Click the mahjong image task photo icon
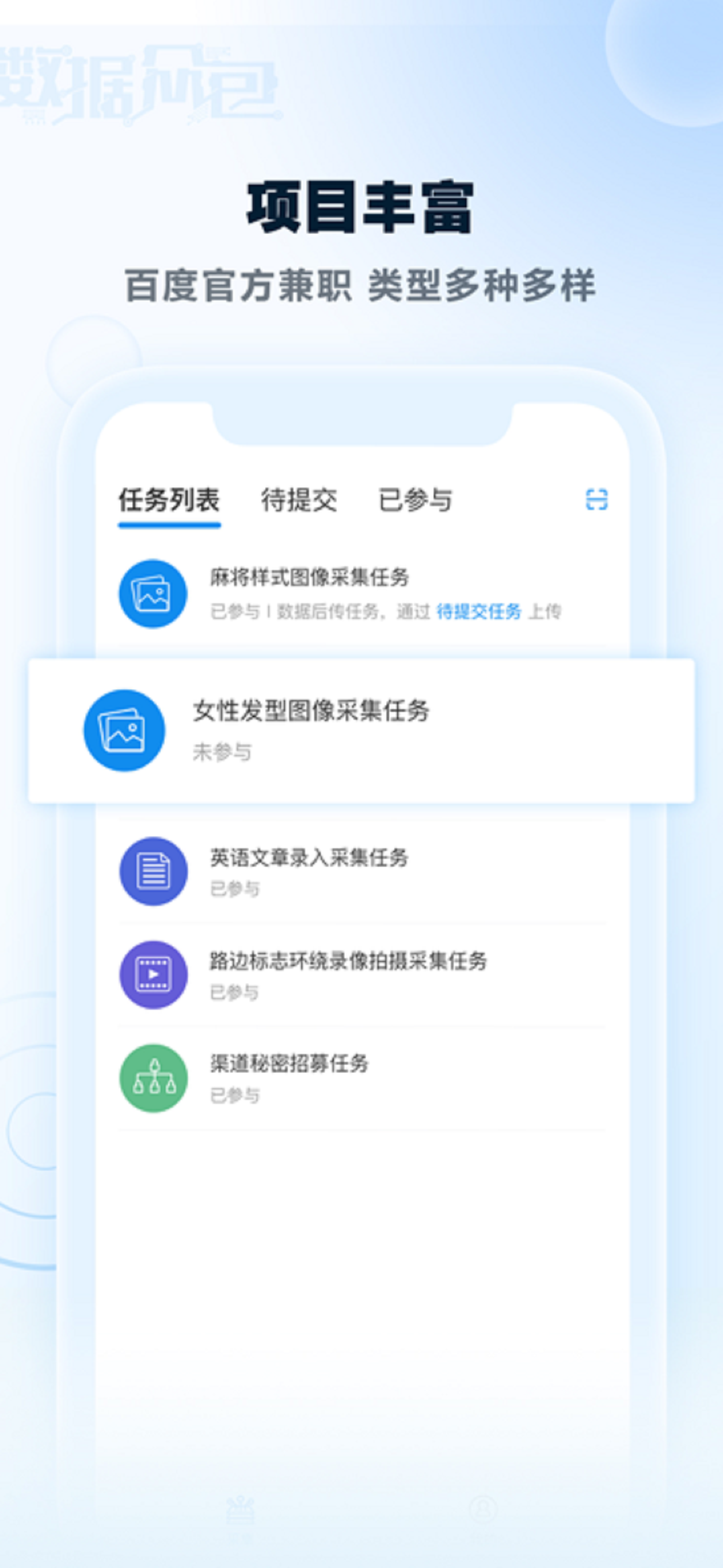 [154, 593]
